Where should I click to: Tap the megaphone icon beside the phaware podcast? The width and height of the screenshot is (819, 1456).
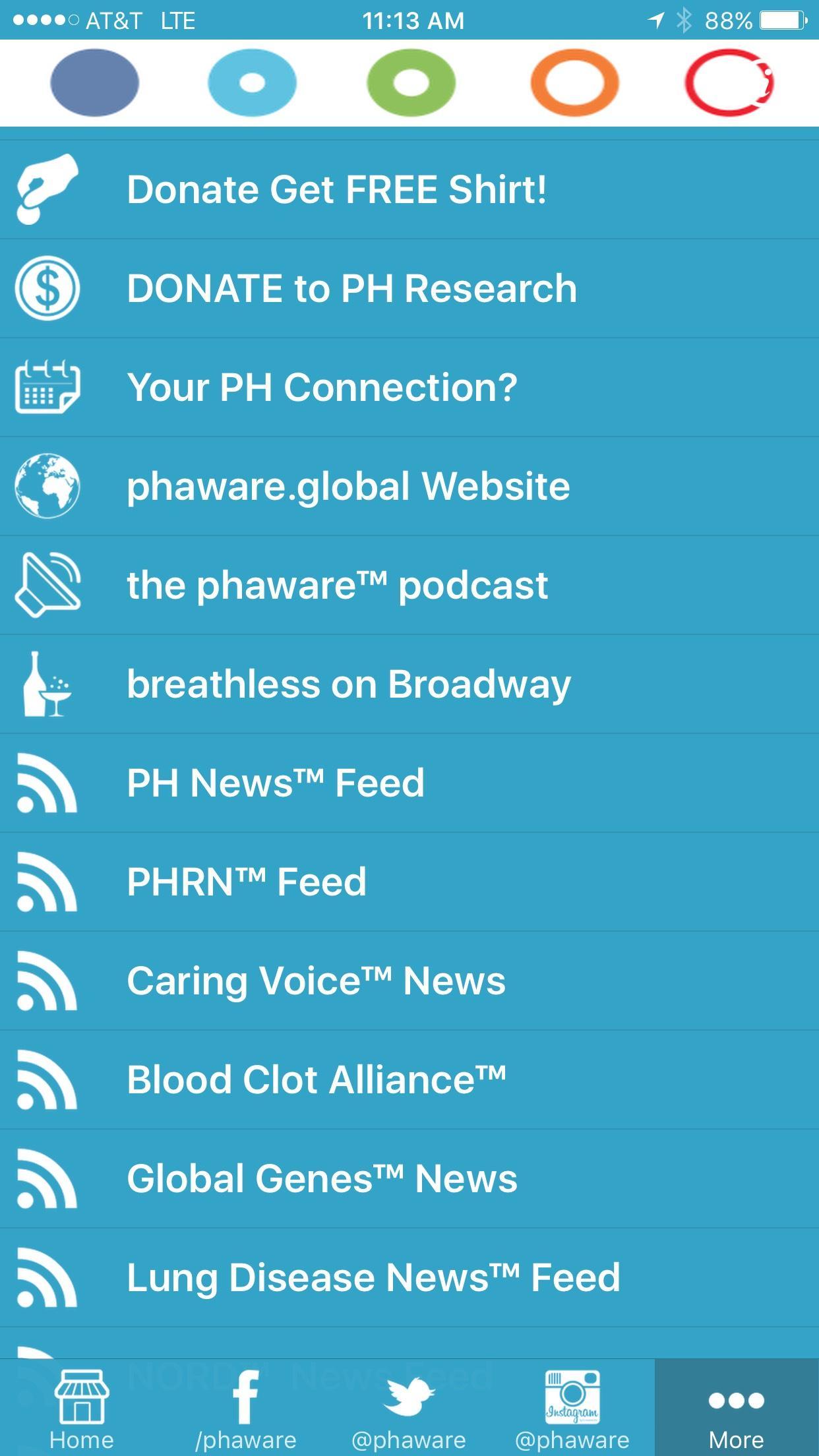pos(46,584)
